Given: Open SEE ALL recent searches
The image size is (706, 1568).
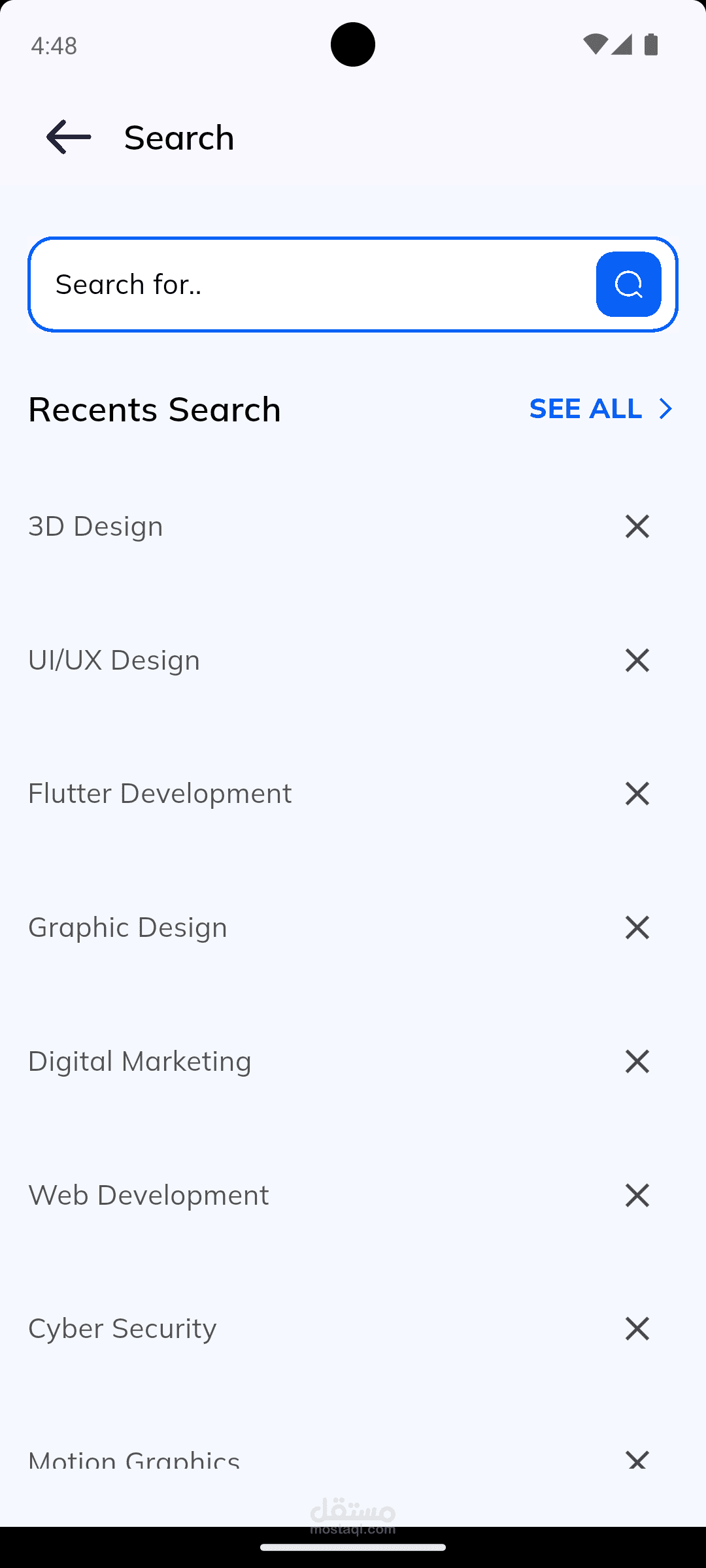Looking at the screenshot, I should [600, 409].
